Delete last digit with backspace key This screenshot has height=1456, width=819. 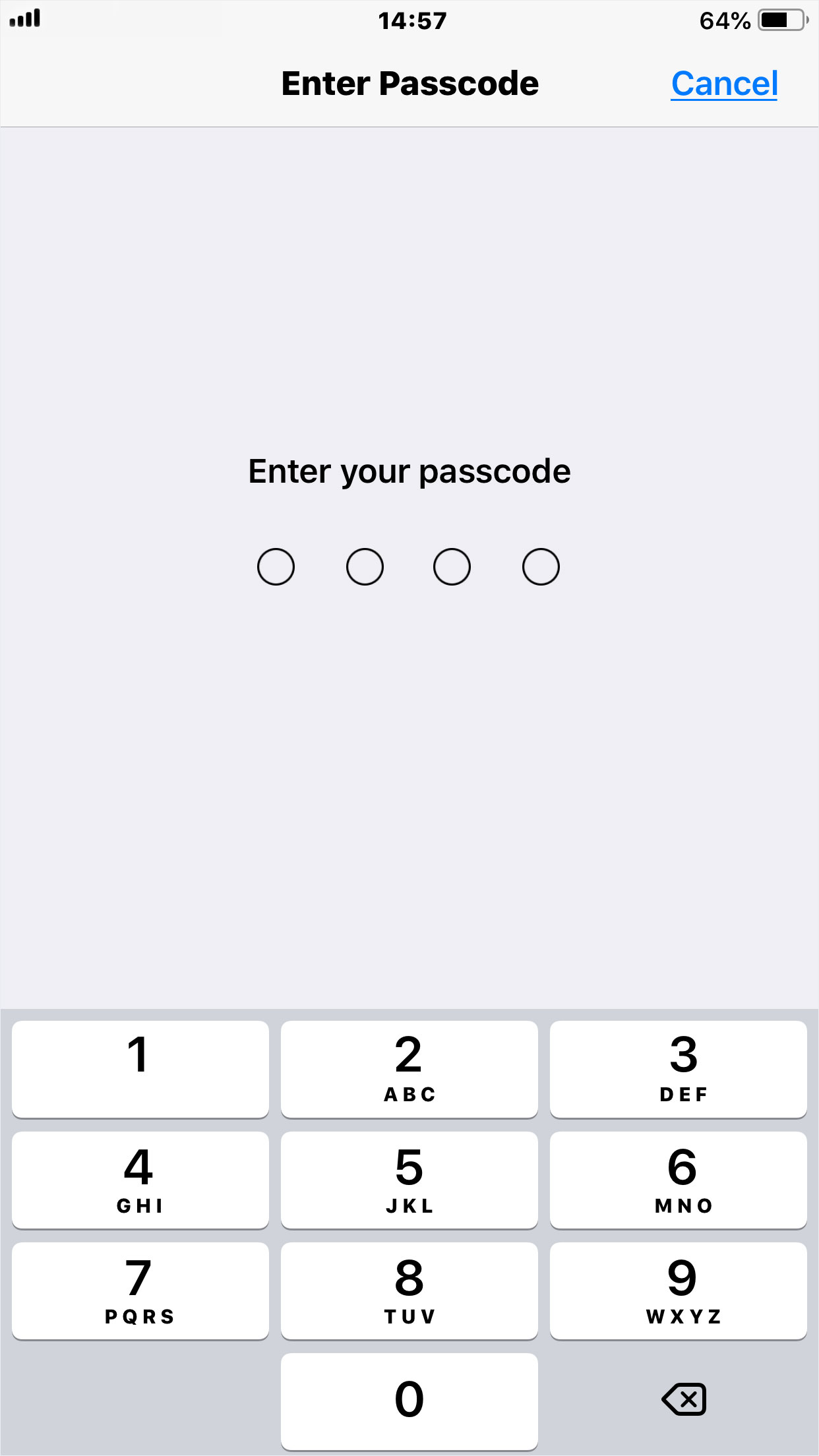click(684, 1399)
